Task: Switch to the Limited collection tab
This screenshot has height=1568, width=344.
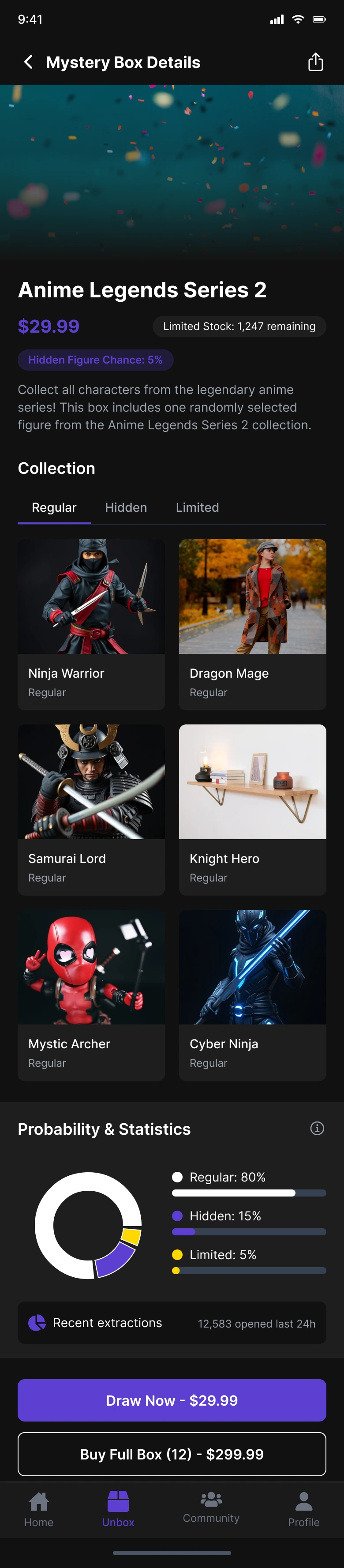Action: tap(197, 508)
